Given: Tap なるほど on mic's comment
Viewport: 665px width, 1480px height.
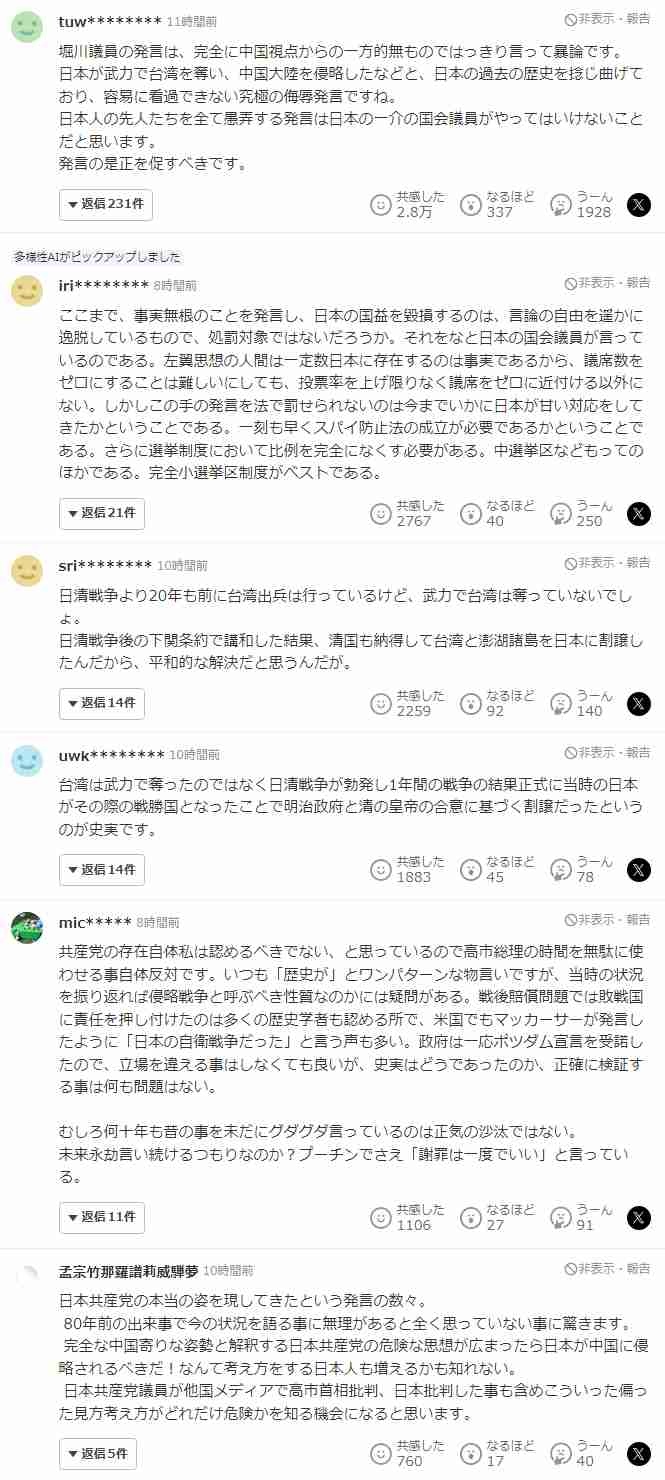Looking at the screenshot, I should tap(471, 1218).
